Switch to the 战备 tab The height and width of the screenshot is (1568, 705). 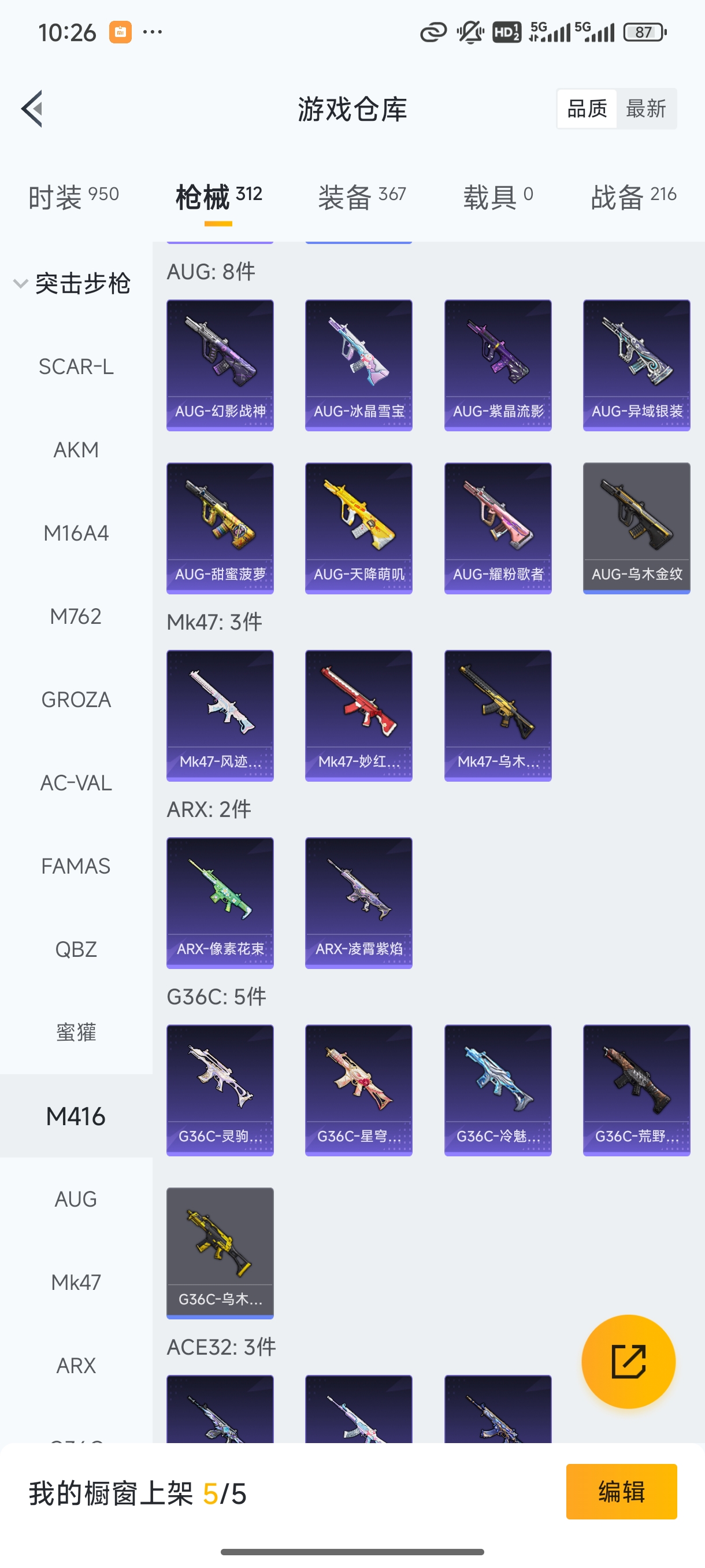click(633, 197)
